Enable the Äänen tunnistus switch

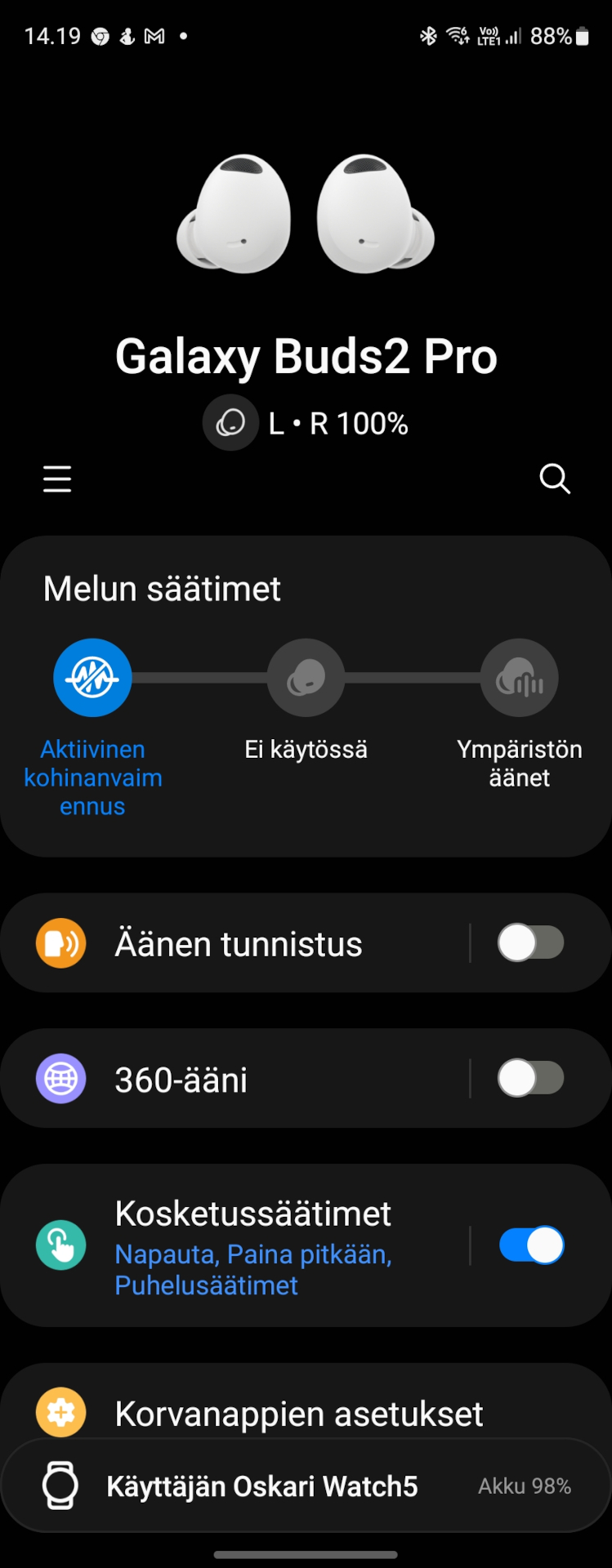(x=531, y=943)
